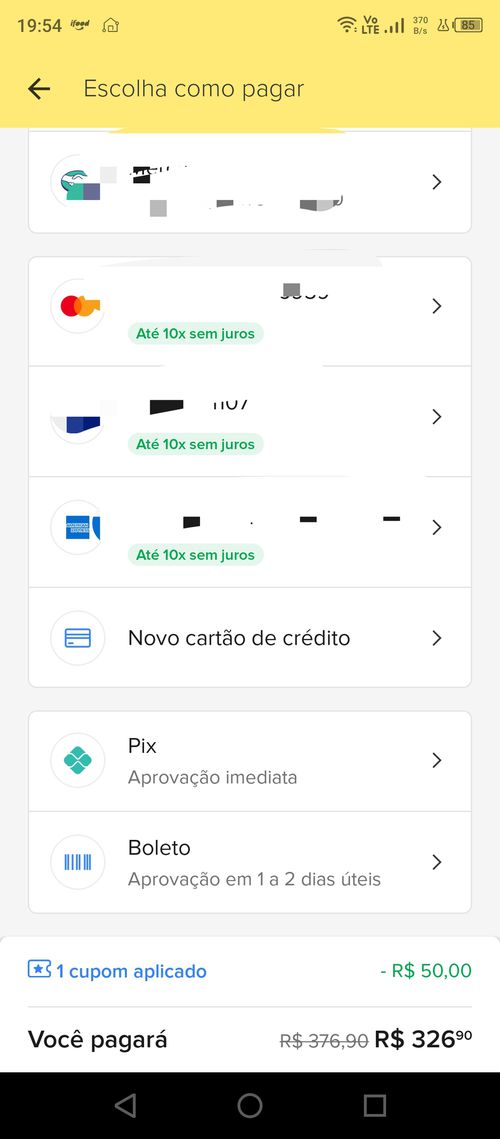Open the first payment option with green logo
The width and height of the screenshot is (500, 1139).
[x=250, y=182]
